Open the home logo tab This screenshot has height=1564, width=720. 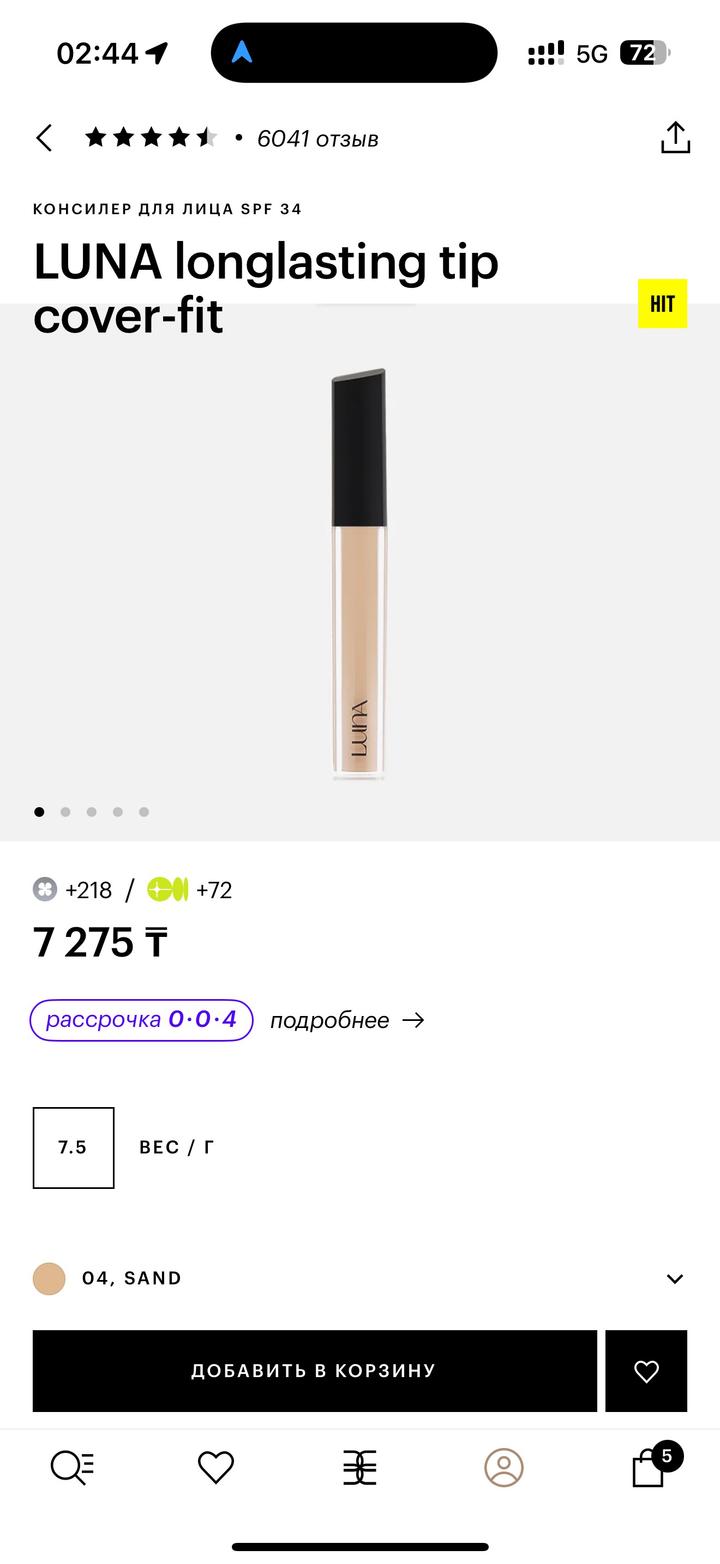tap(360, 1467)
